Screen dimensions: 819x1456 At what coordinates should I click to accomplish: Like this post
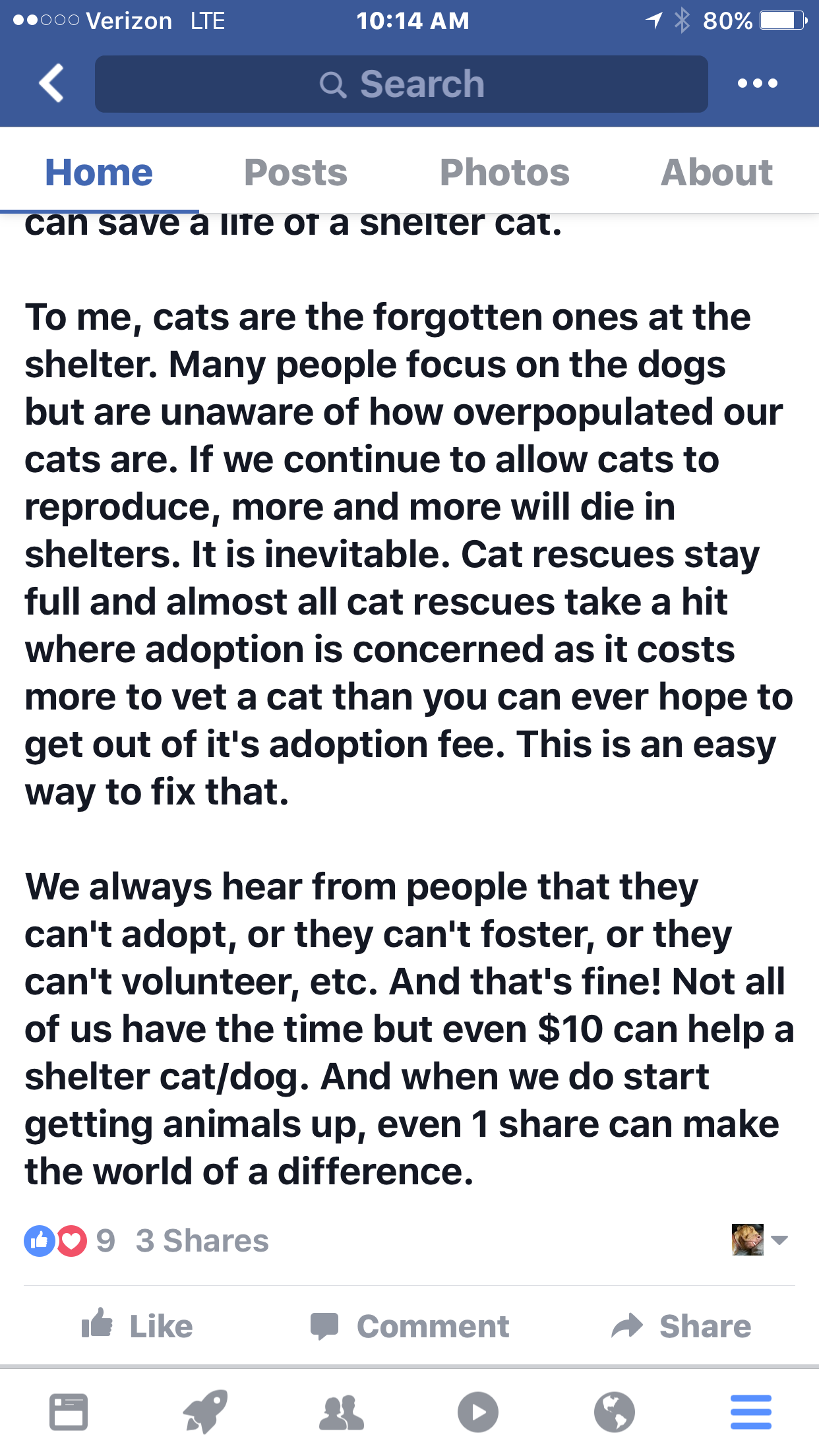[137, 1325]
